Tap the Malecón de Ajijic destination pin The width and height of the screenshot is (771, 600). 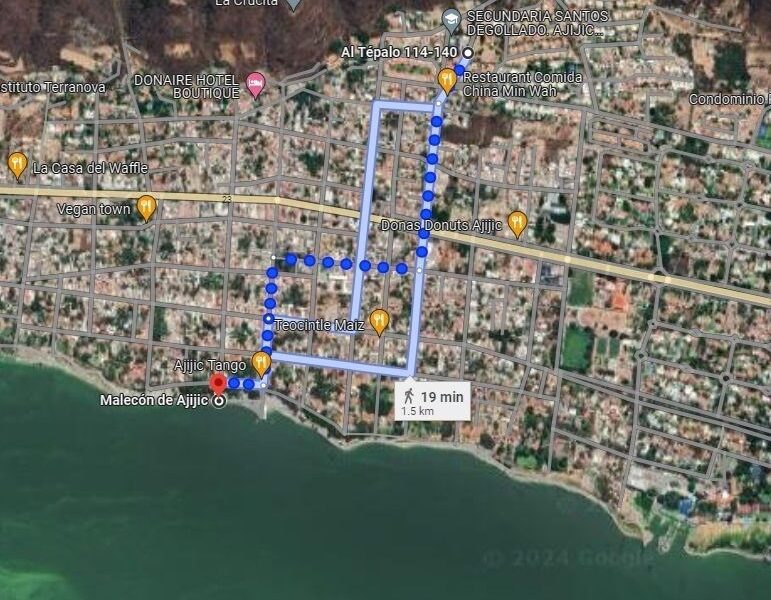click(218, 385)
